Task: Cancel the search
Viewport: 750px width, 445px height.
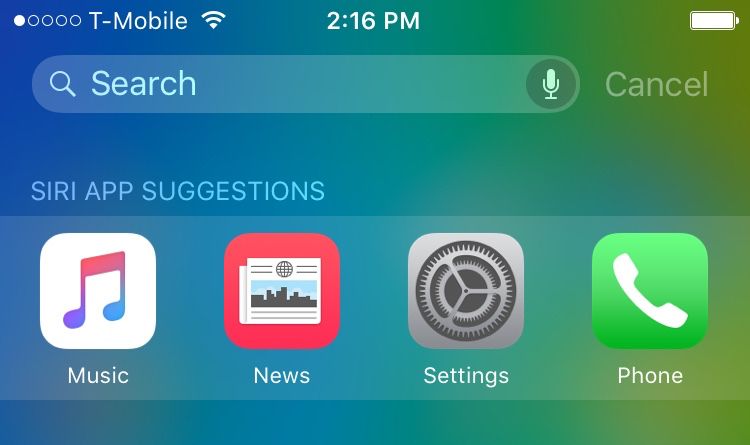Action: tap(656, 85)
